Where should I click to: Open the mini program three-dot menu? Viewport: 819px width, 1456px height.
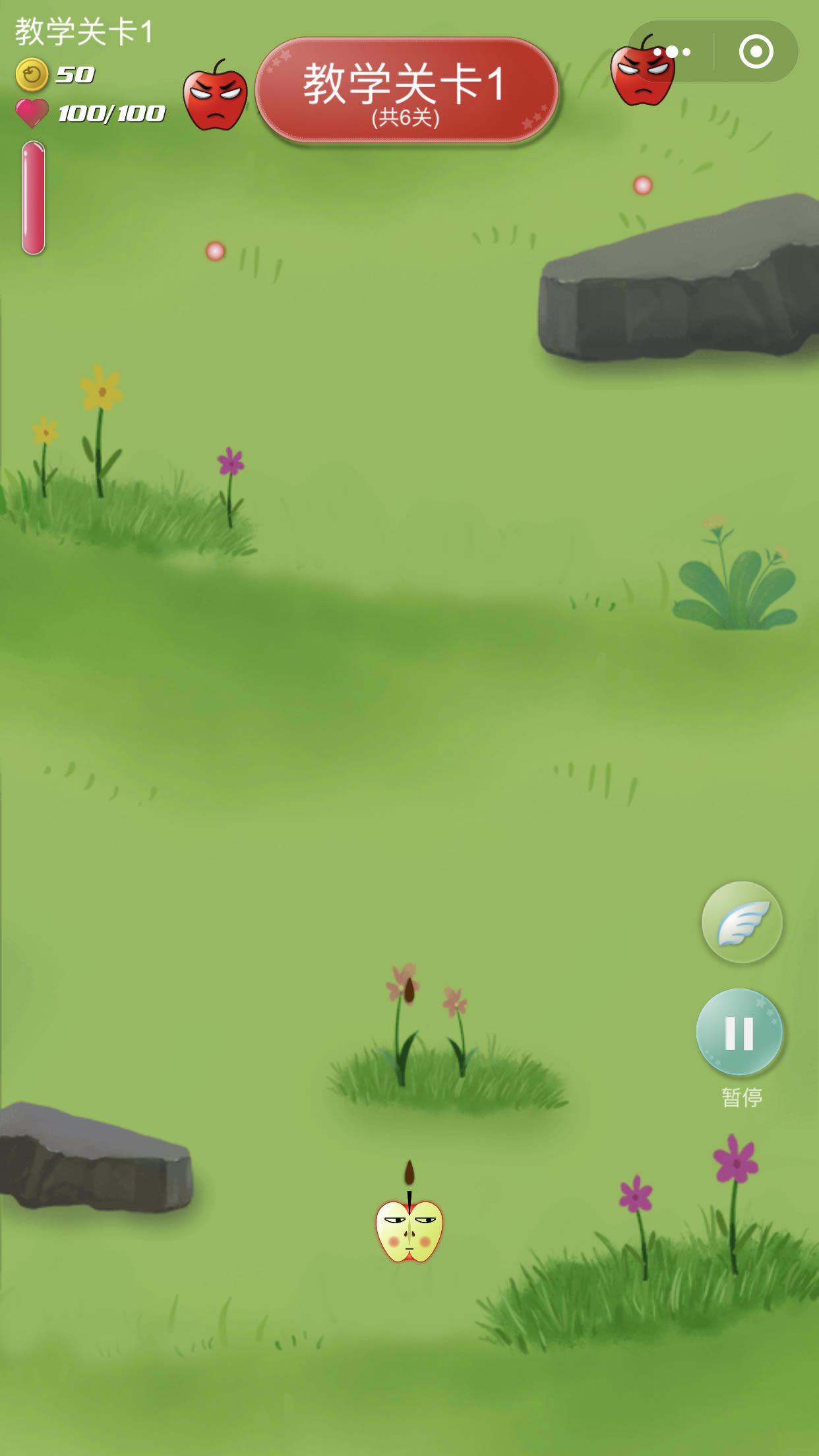(672, 51)
